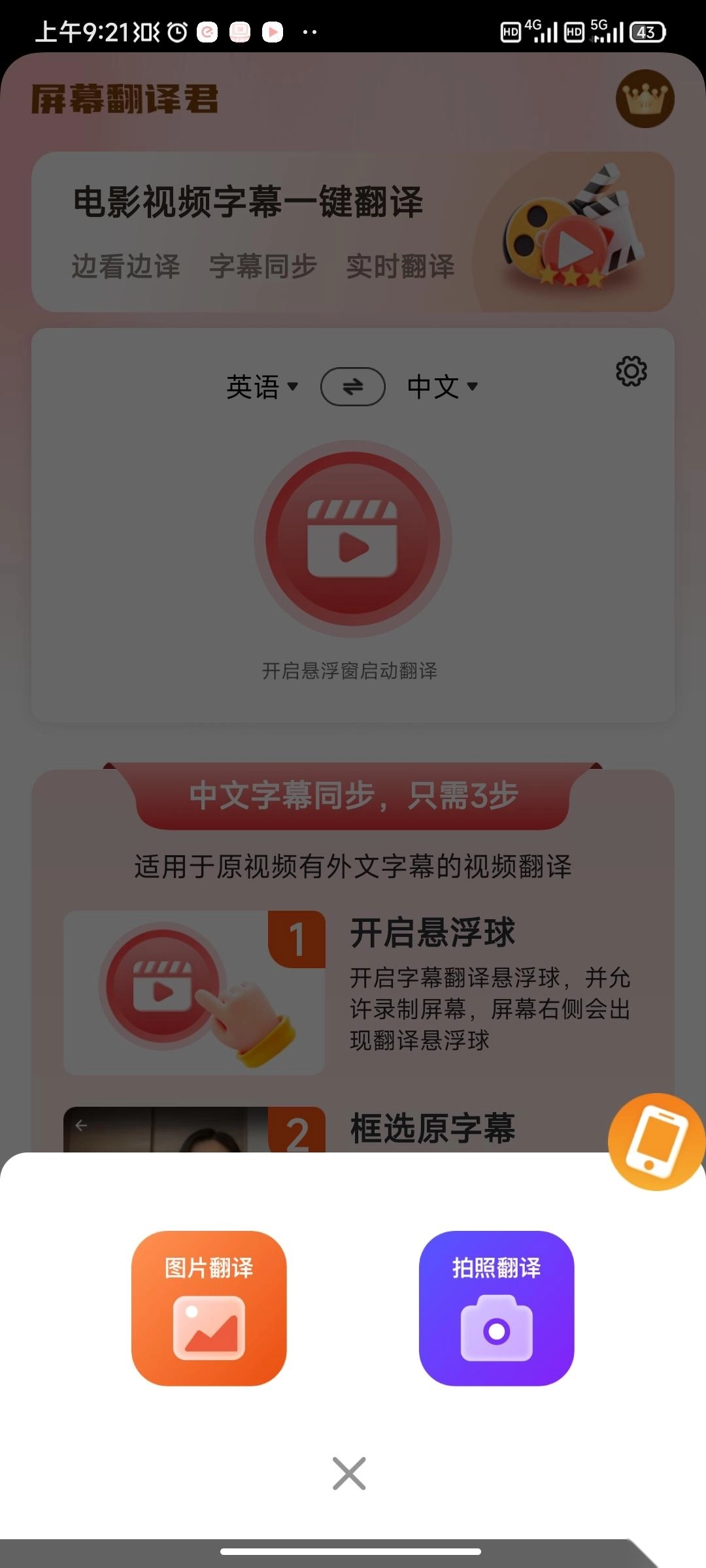Close the bottom sheet with X

tap(349, 1473)
